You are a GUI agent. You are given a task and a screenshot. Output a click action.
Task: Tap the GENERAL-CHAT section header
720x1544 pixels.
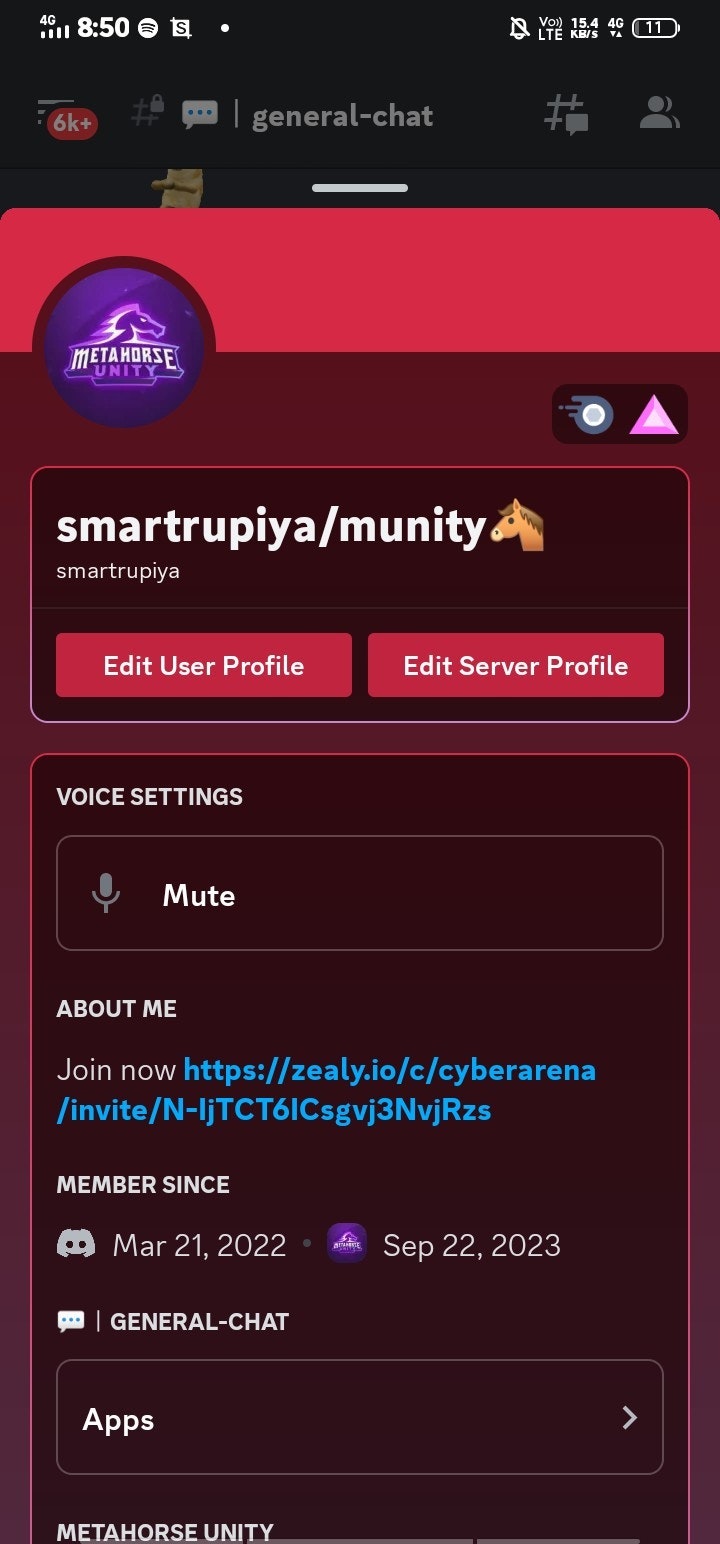coord(199,1321)
